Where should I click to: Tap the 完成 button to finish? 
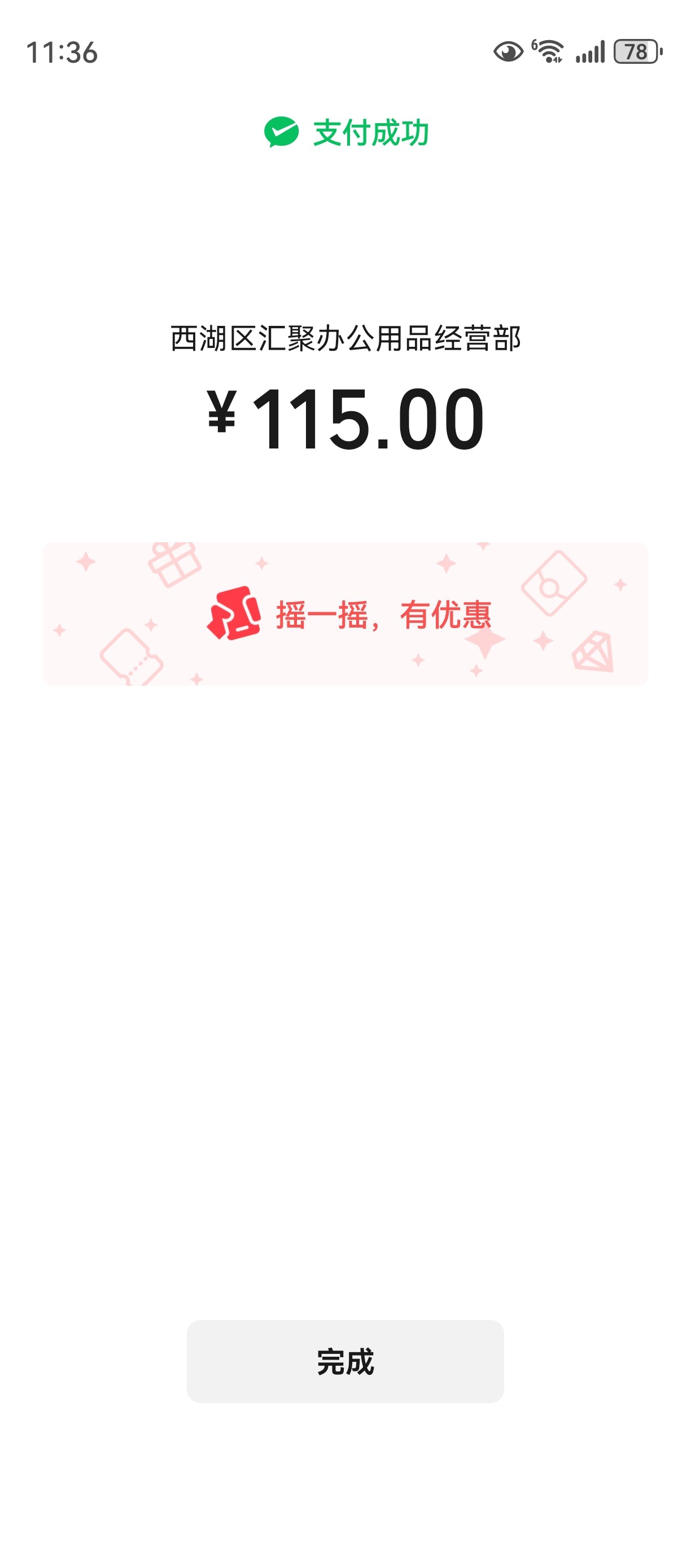coord(345,1361)
